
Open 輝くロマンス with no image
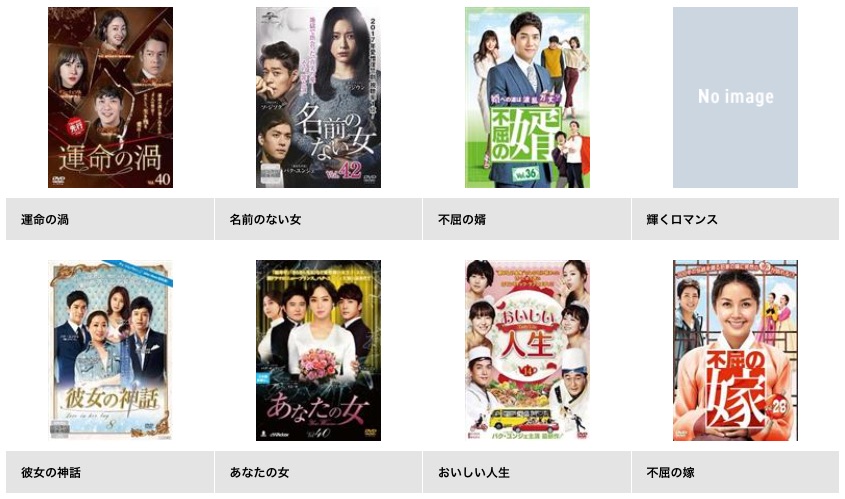(x=735, y=98)
